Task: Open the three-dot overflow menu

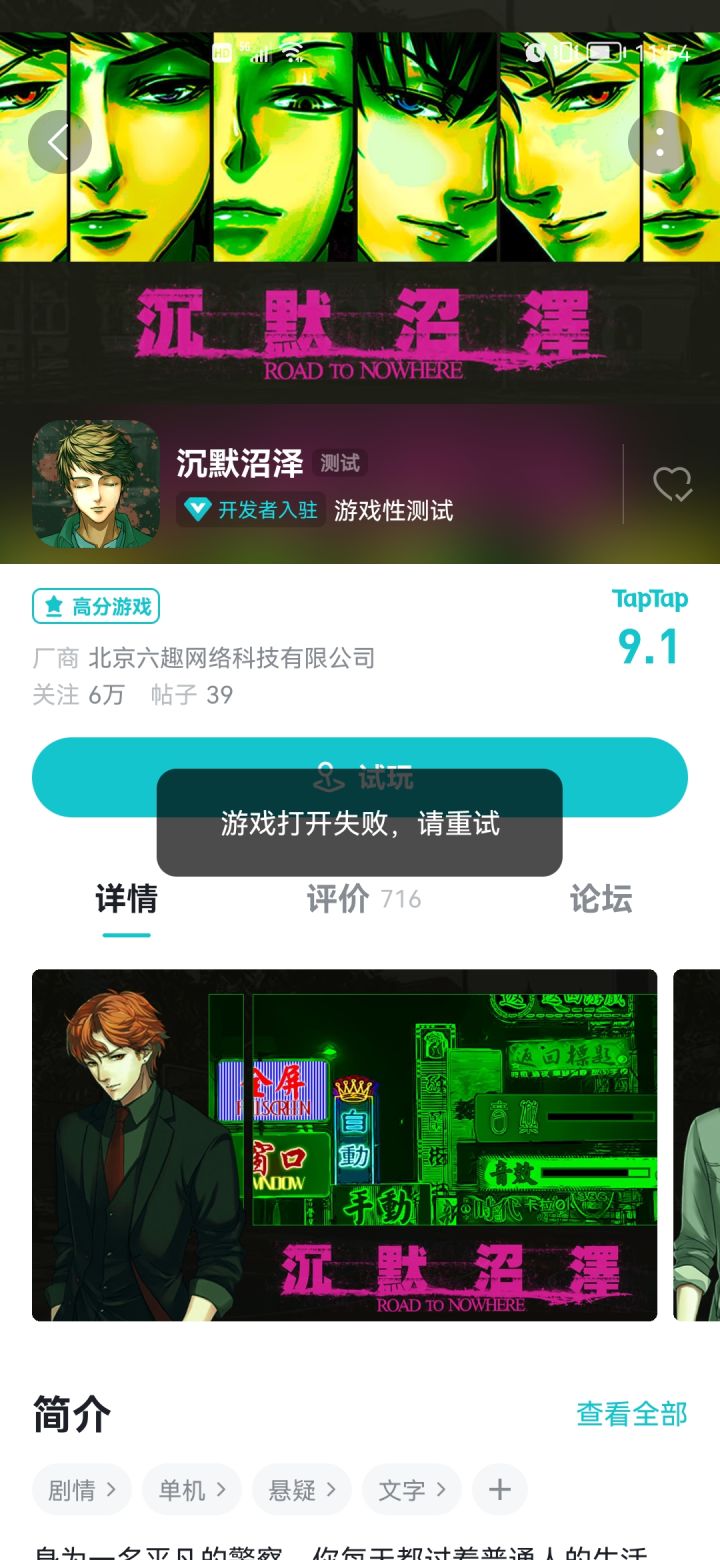Action: click(x=659, y=141)
